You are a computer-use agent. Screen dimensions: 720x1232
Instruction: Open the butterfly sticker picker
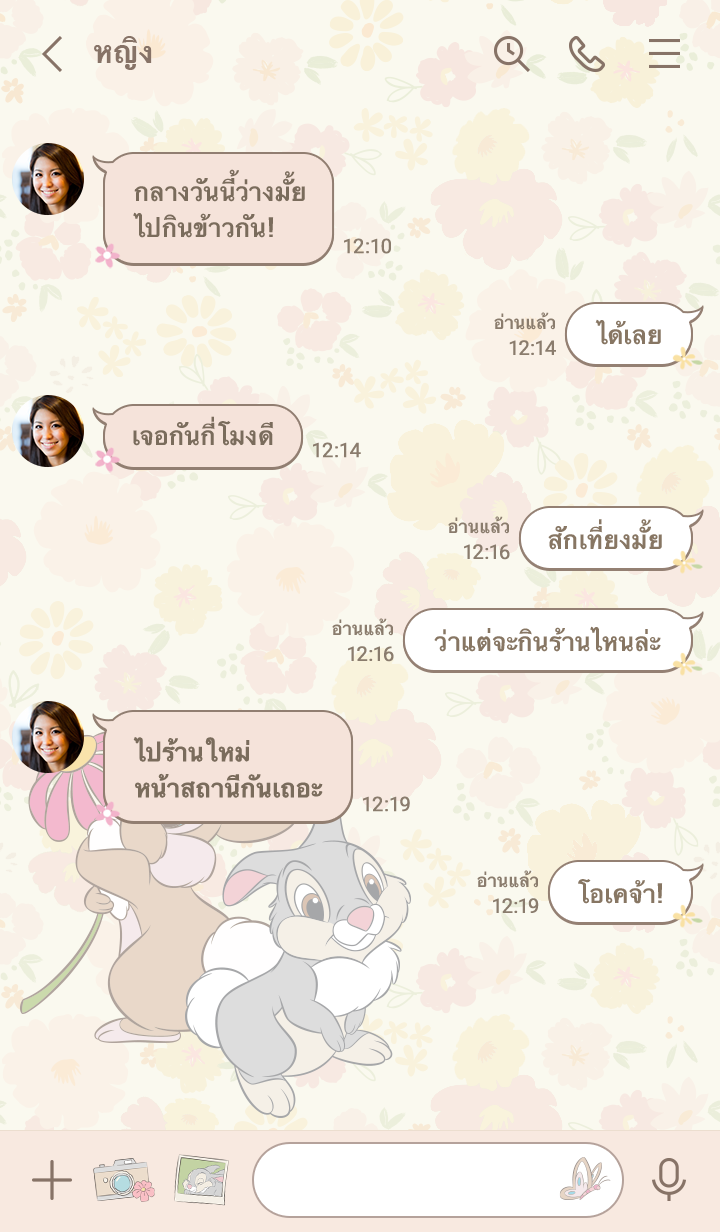[x=584, y=1180]
